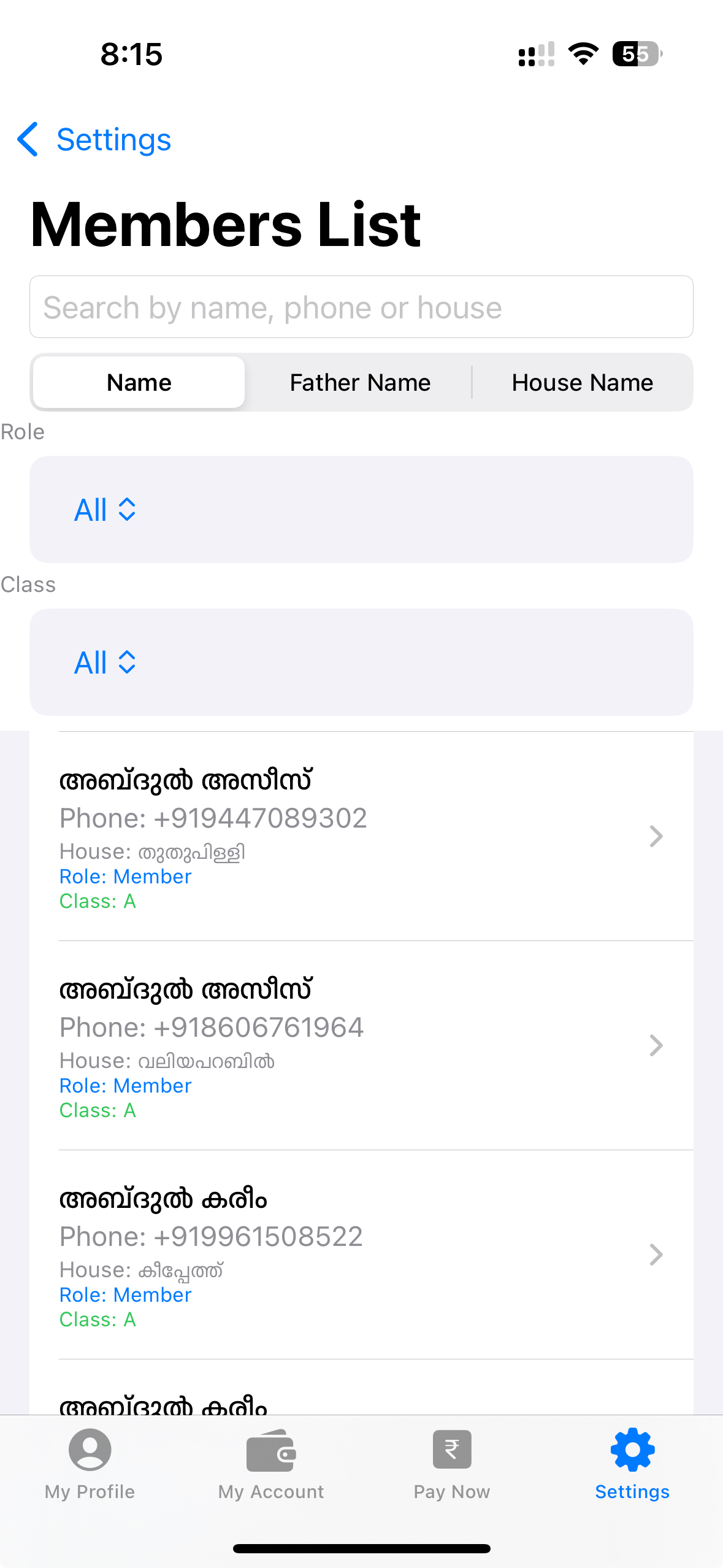Open member with phone +918606761964

[x=361, y=1045]
